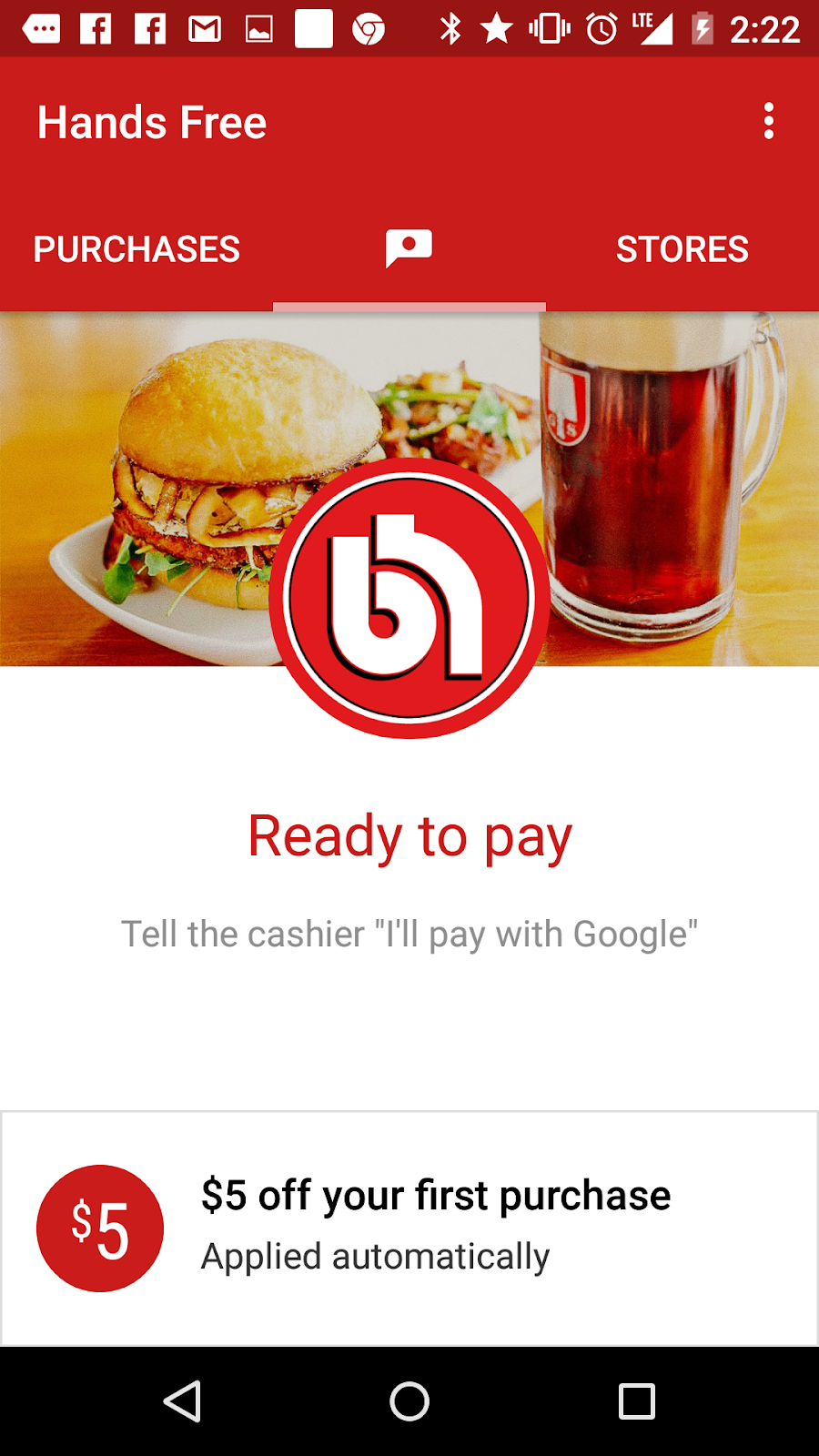Viewport: 819px width, 1456px height.
Task: Open the $5 off first purchase card
Action: click(x=409, y=1228)
